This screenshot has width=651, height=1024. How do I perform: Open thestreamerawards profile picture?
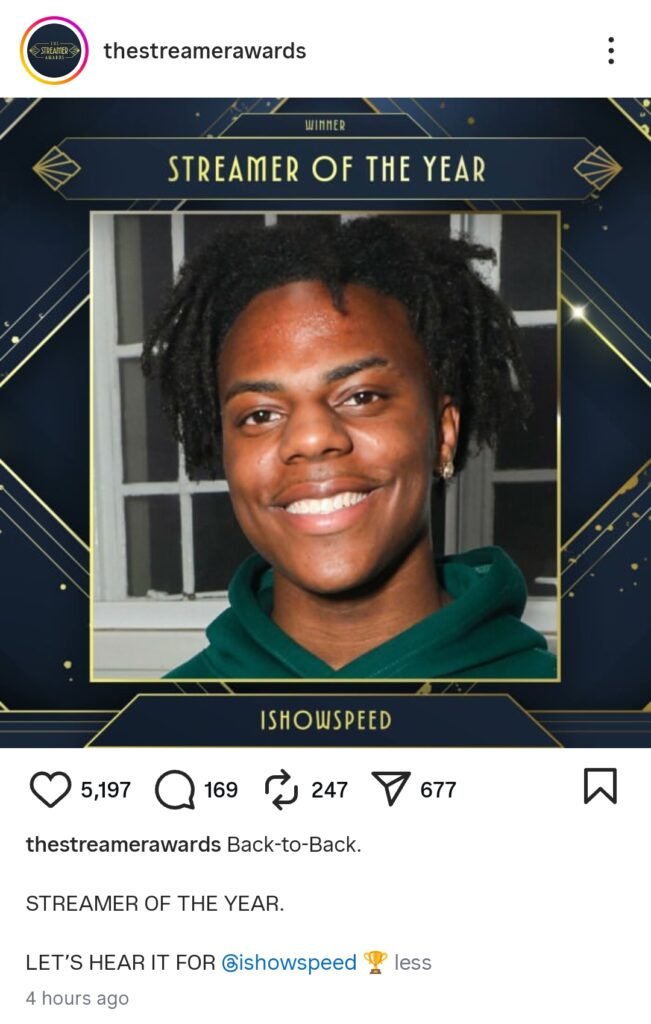coord(54,50)
